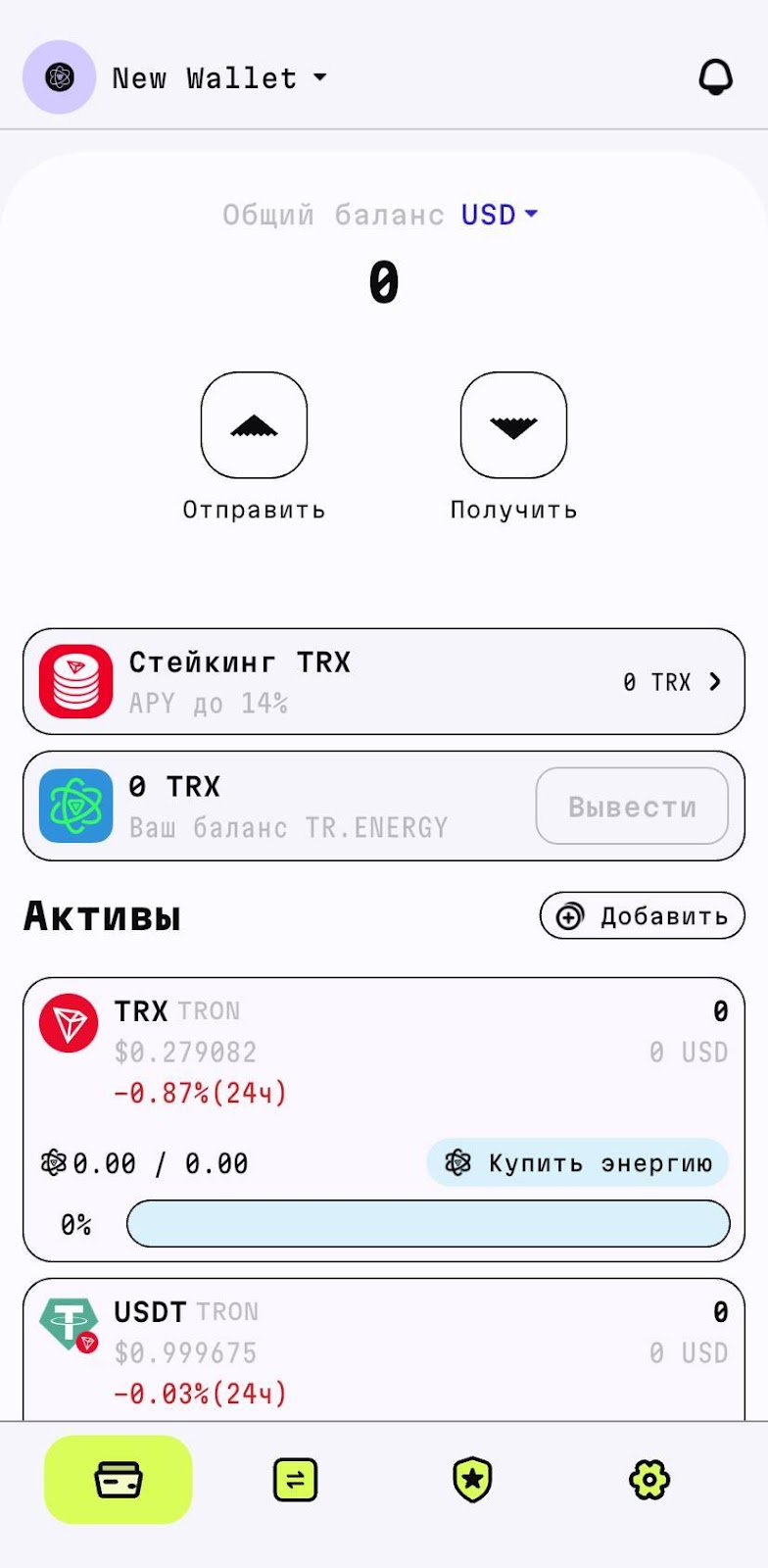Open the shield security section in bottom bar
The image size is (768, 1568).
(x=471, y=1480)
